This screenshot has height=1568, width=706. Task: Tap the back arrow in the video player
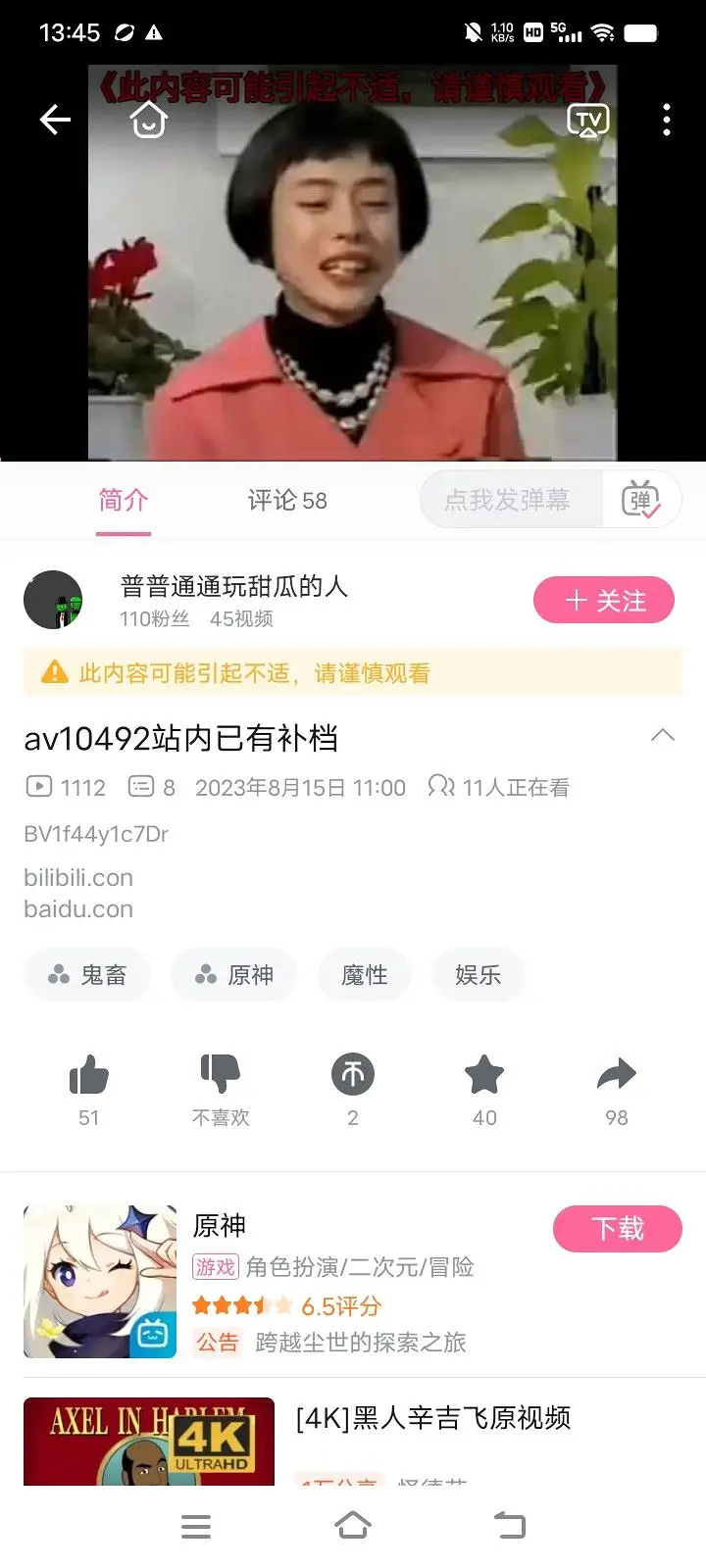point(55,119)
